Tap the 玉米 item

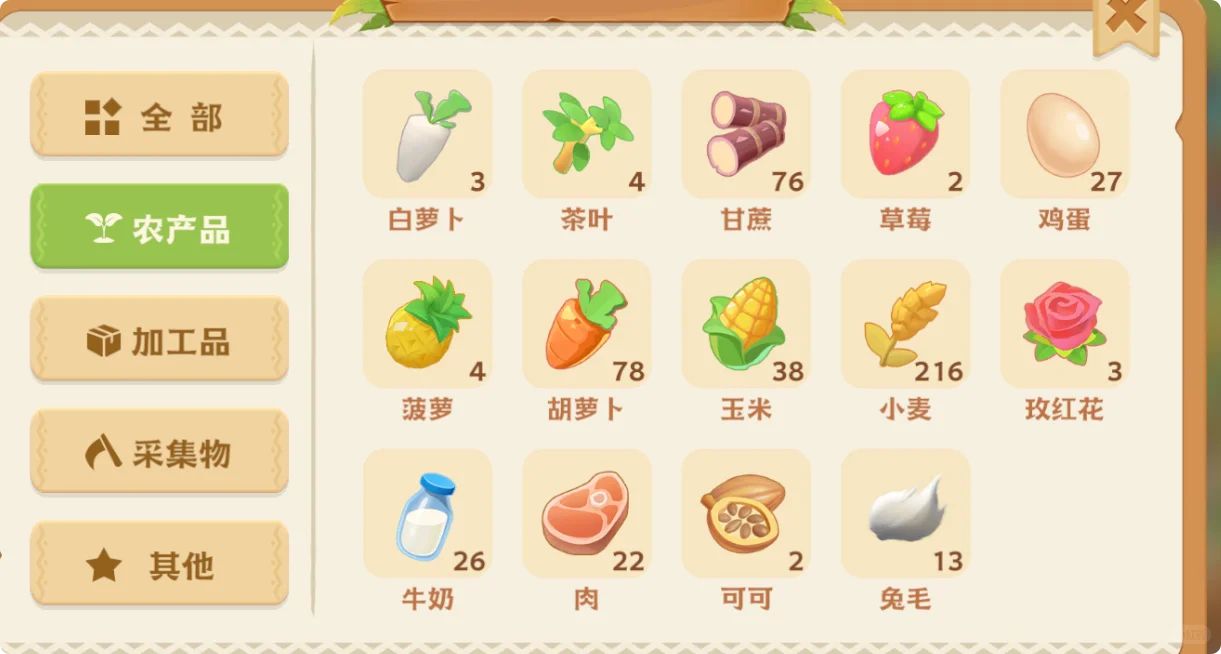(x=746, y=324)
